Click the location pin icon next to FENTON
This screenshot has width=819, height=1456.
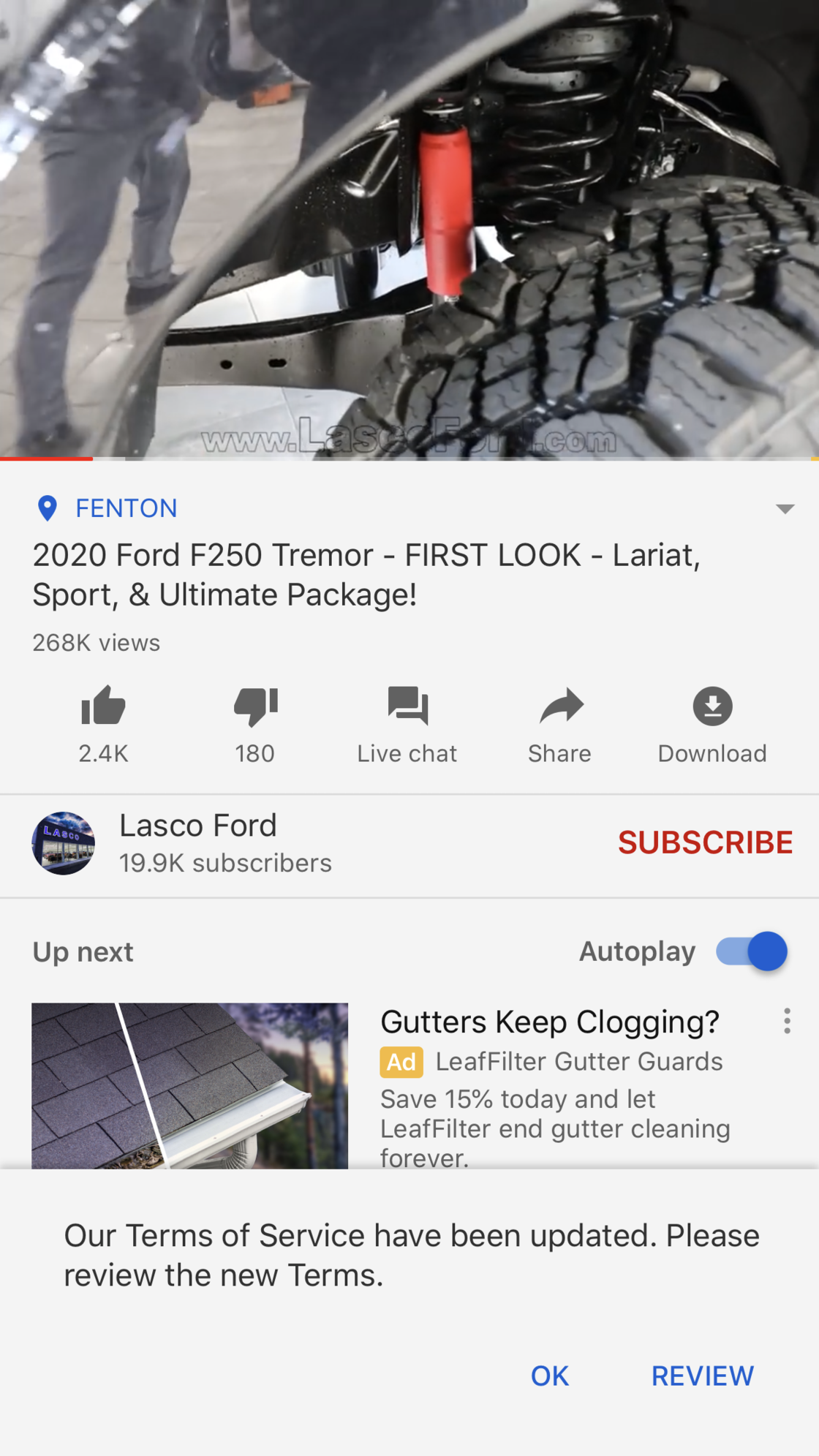point(47,508)
